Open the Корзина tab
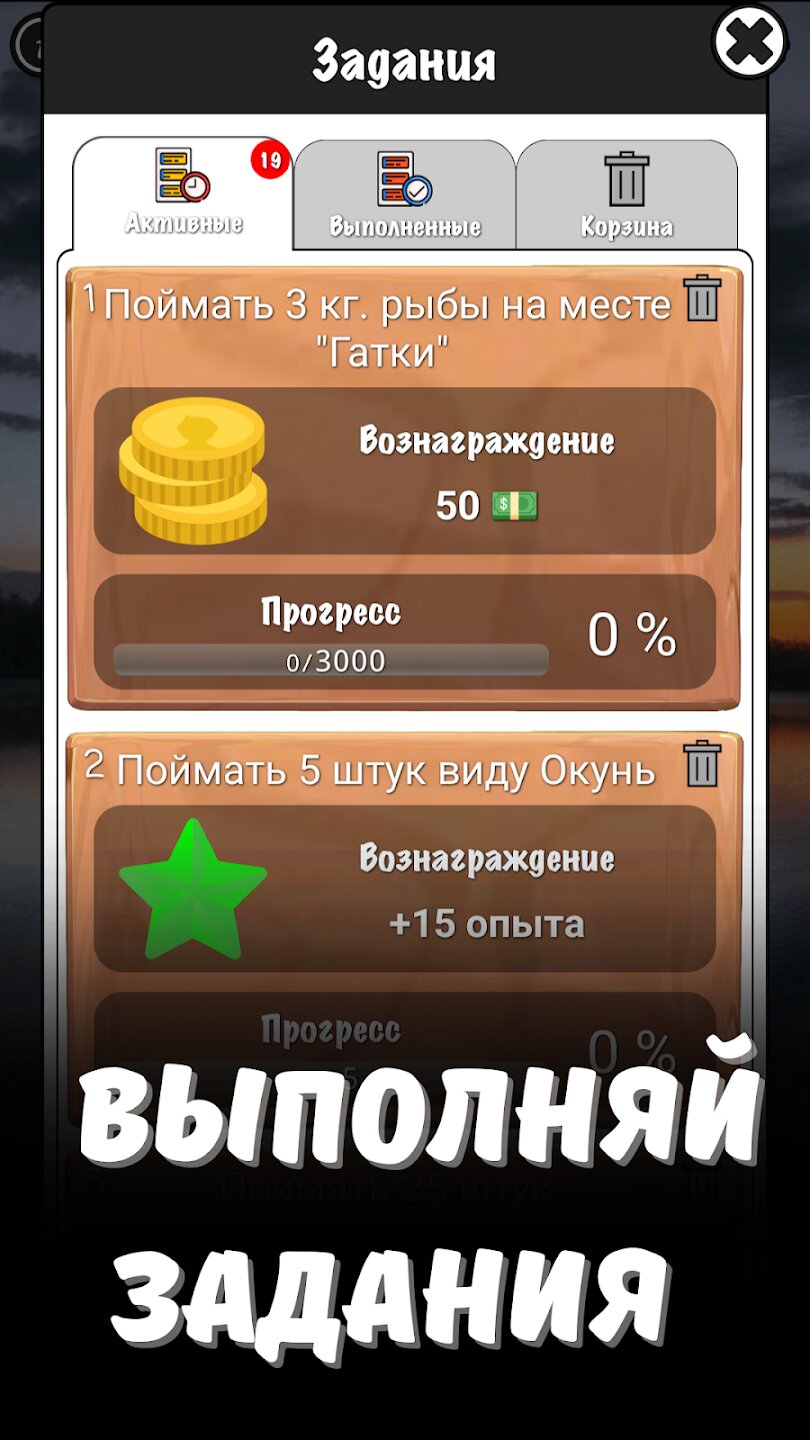This screenshot has height=1440, width=810. tap(627, 196)
